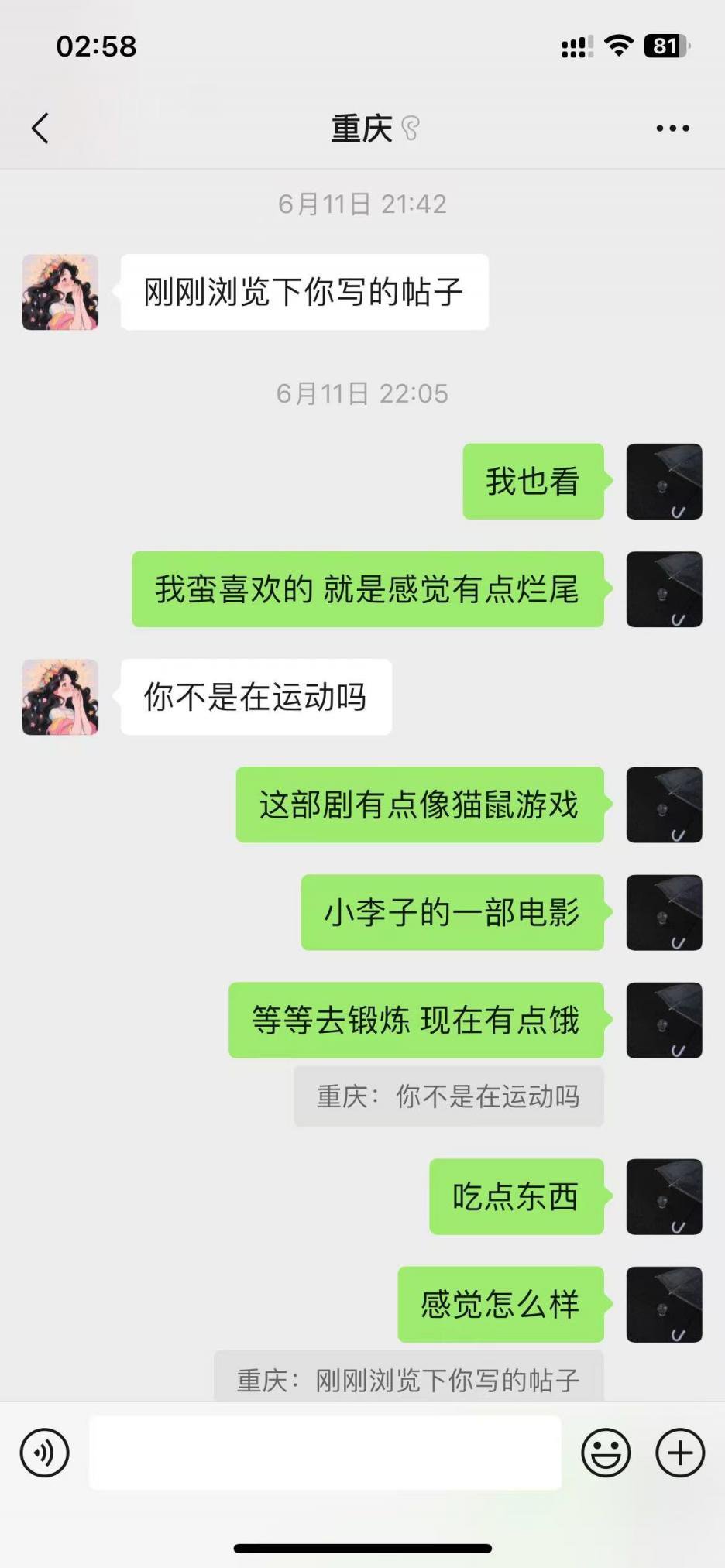View my avatar next to 我也看

click(x=664, y=482)
